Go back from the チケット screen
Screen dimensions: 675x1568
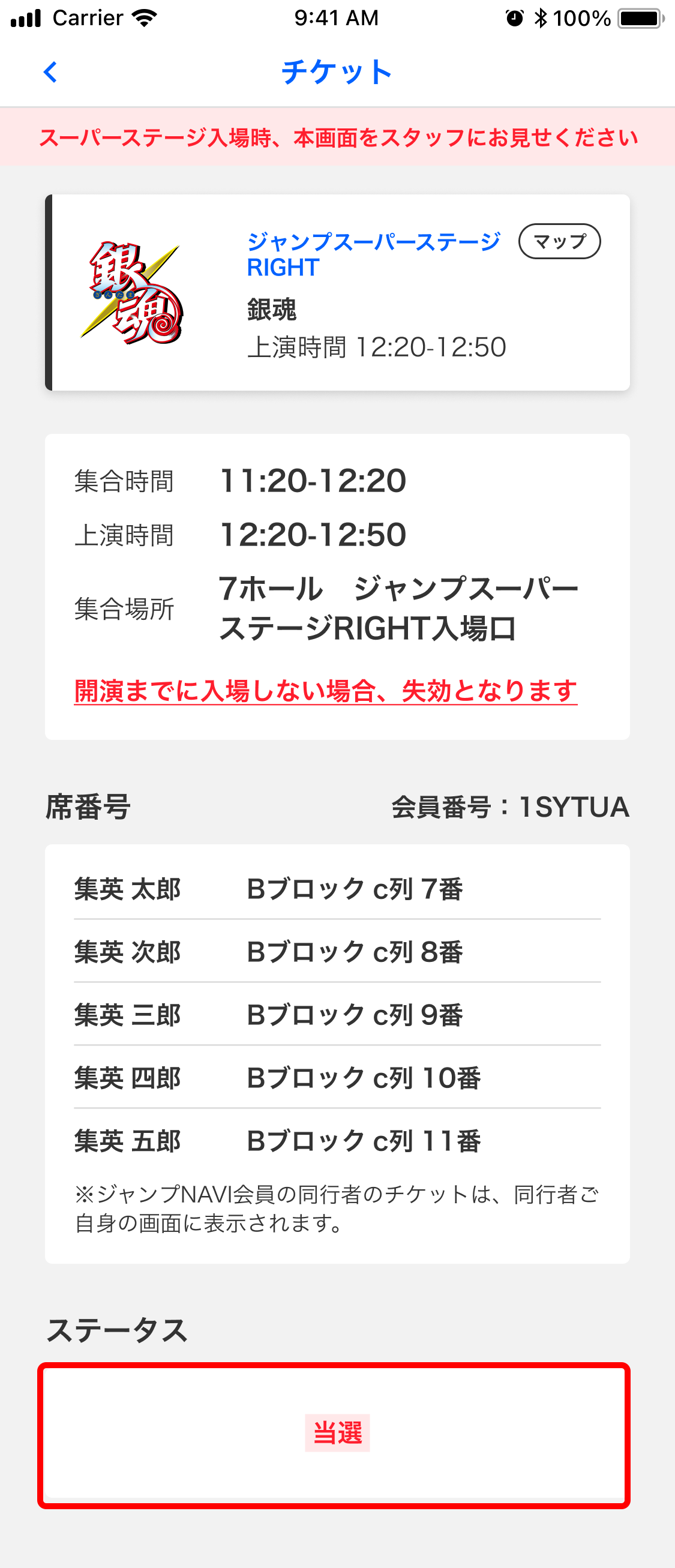pyautogui.click(x=50, y=72)
